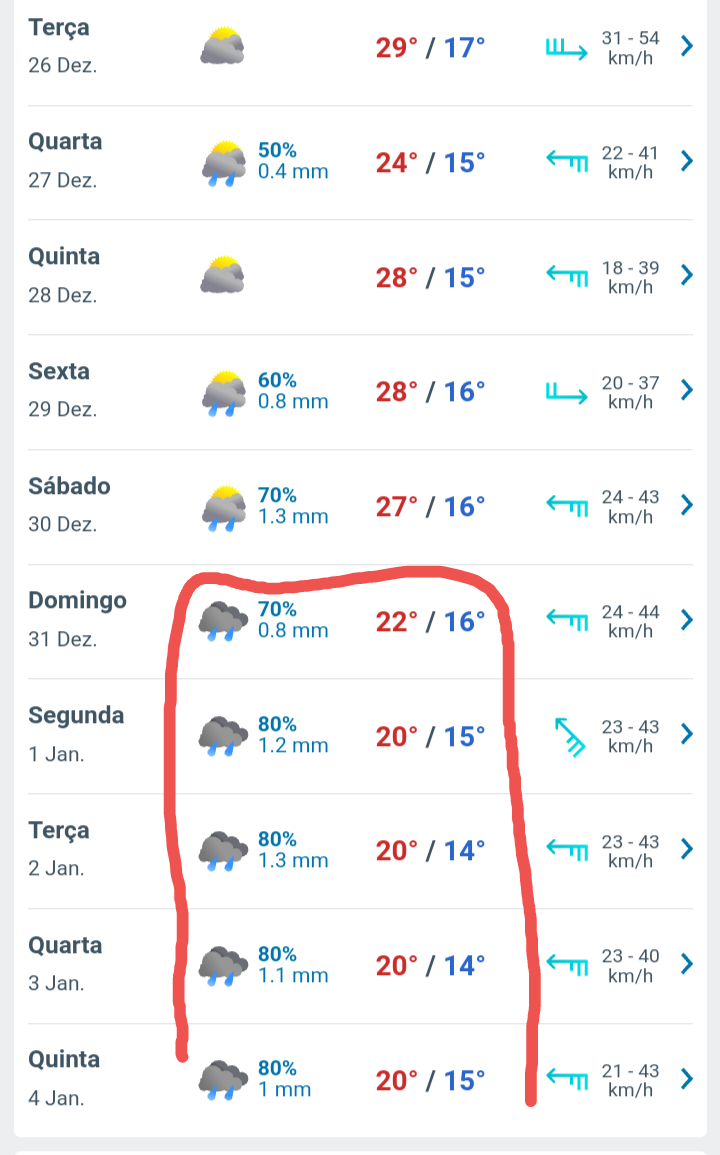View details for Quarta 27 Dez.

(686, 161)
